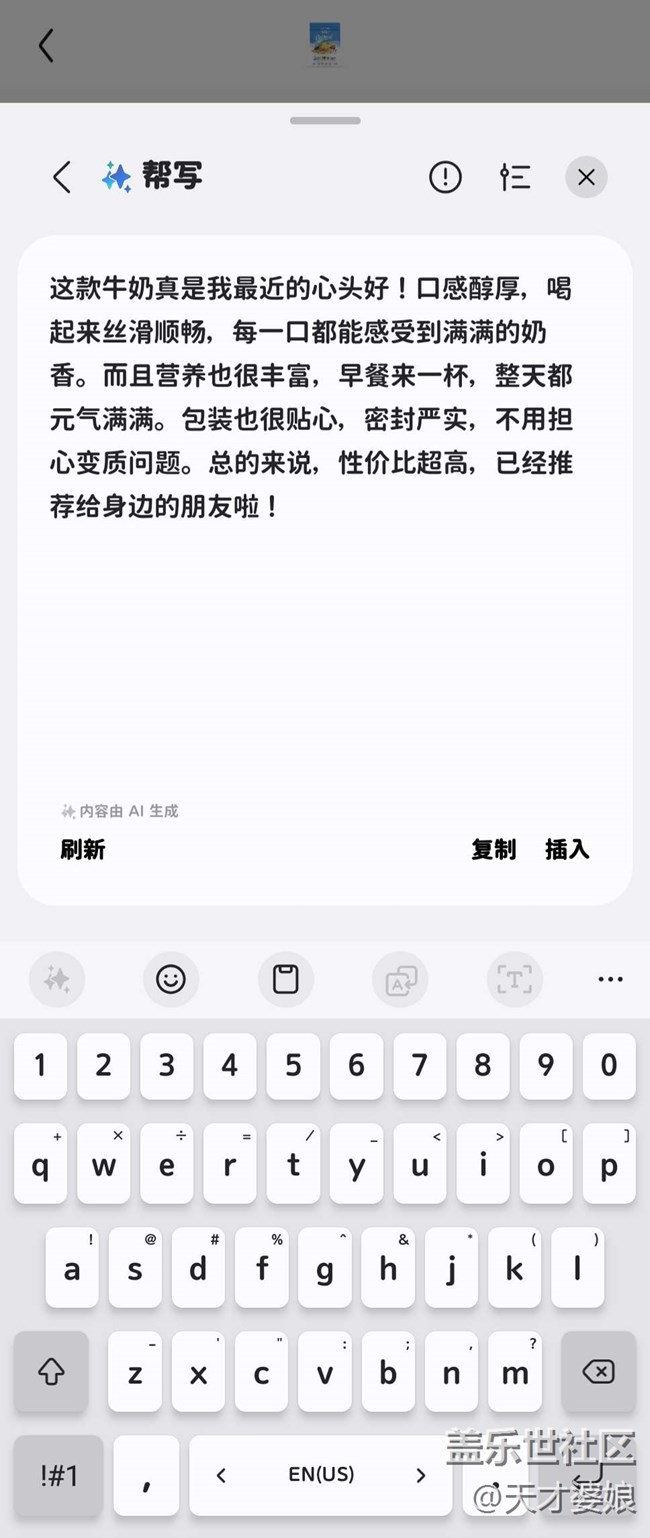Tap 刷新 to regenerate text
This screenshot has height=1538, width=650.
83,849
